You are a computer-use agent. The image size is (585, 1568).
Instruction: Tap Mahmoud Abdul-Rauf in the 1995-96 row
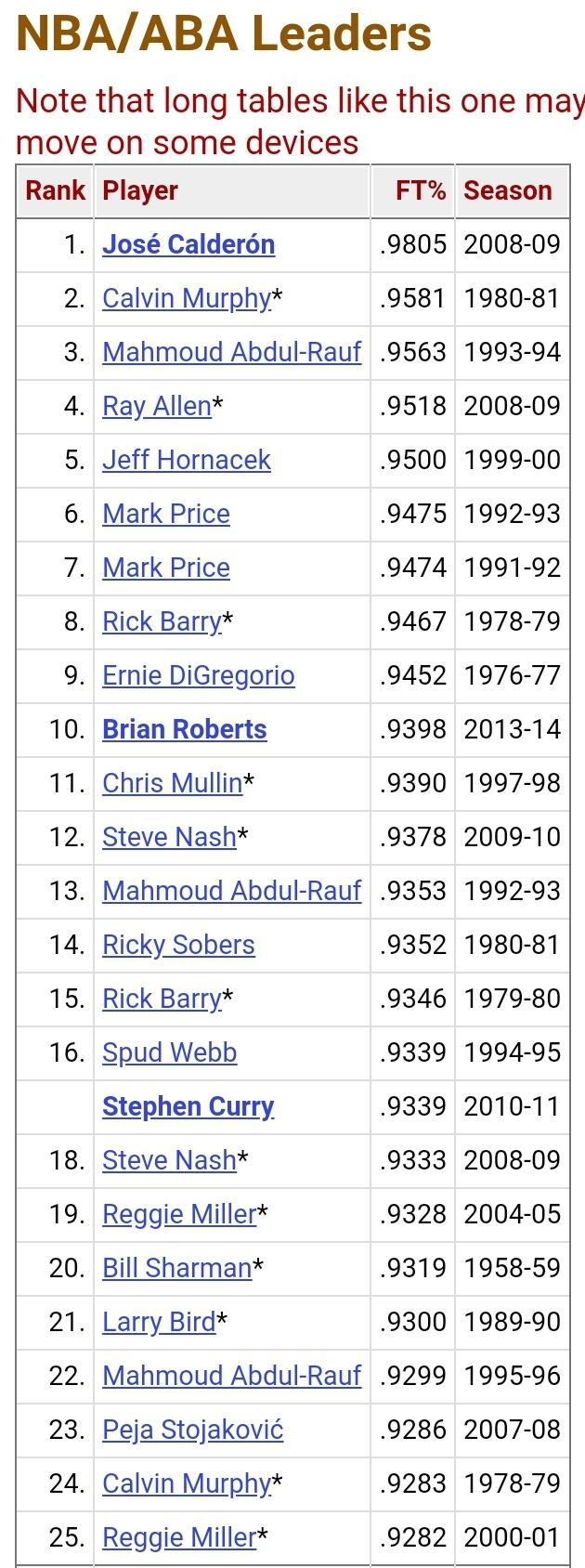point(231,1376)
